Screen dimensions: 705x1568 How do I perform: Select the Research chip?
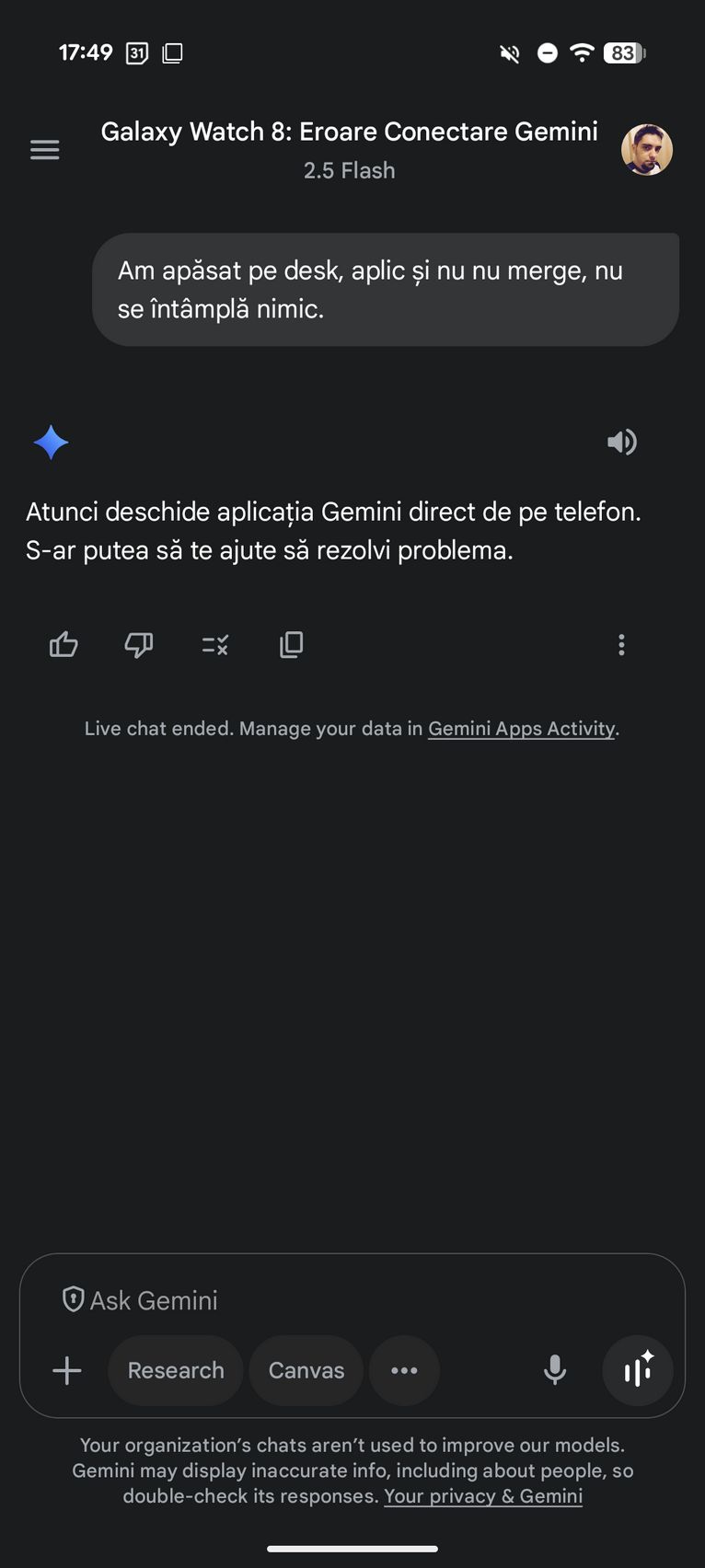[176, 1371]
